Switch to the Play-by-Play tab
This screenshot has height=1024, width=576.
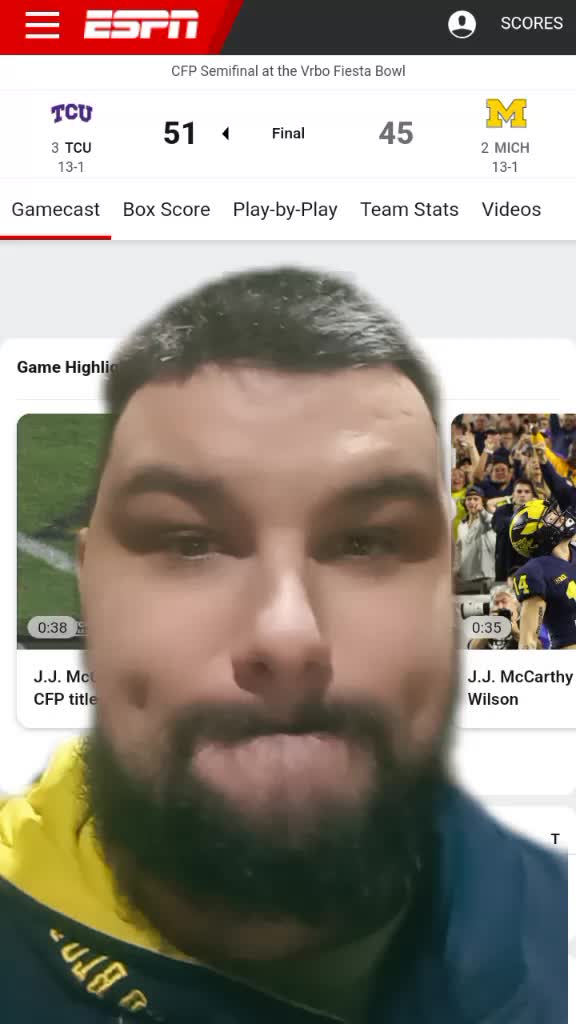point(285,210)
